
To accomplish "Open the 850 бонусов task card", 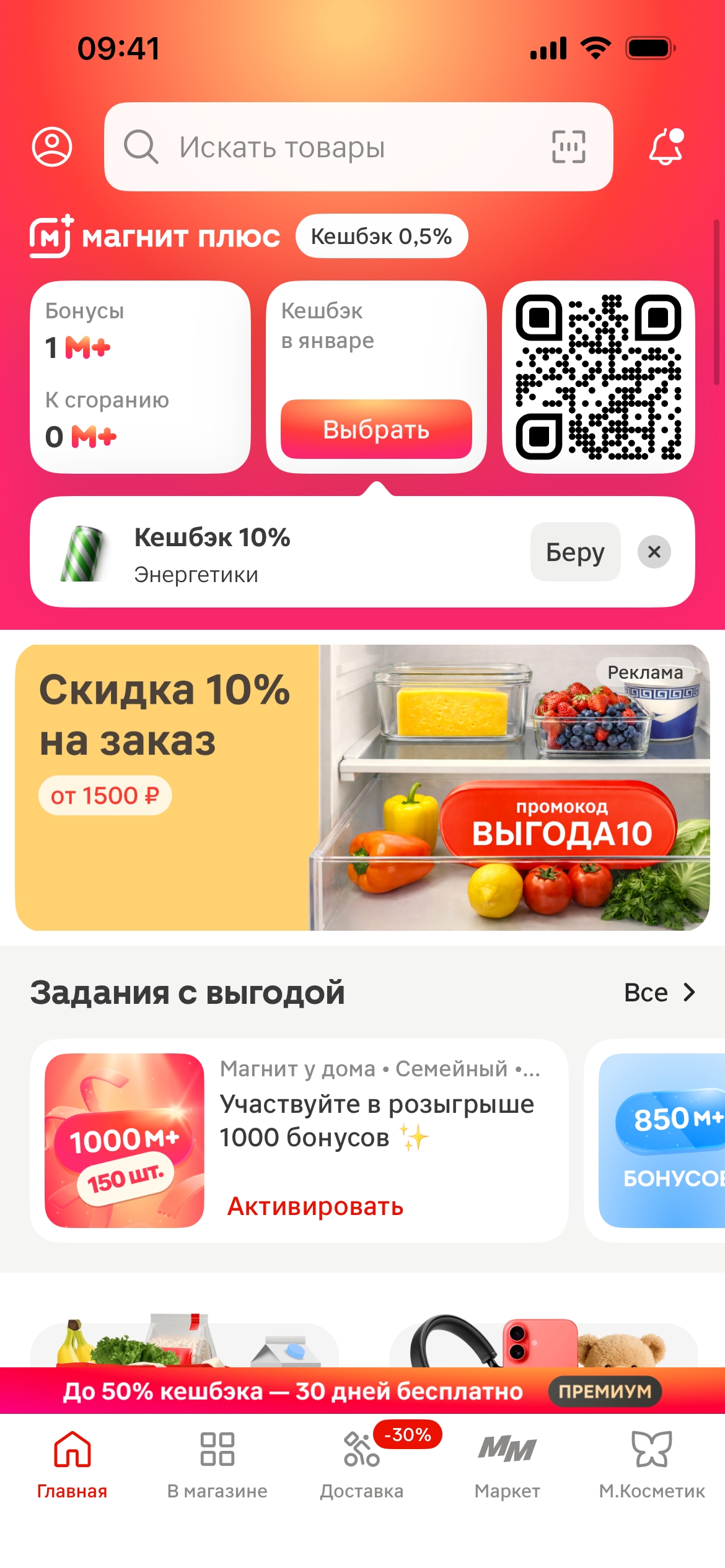I will point(661,1140).
